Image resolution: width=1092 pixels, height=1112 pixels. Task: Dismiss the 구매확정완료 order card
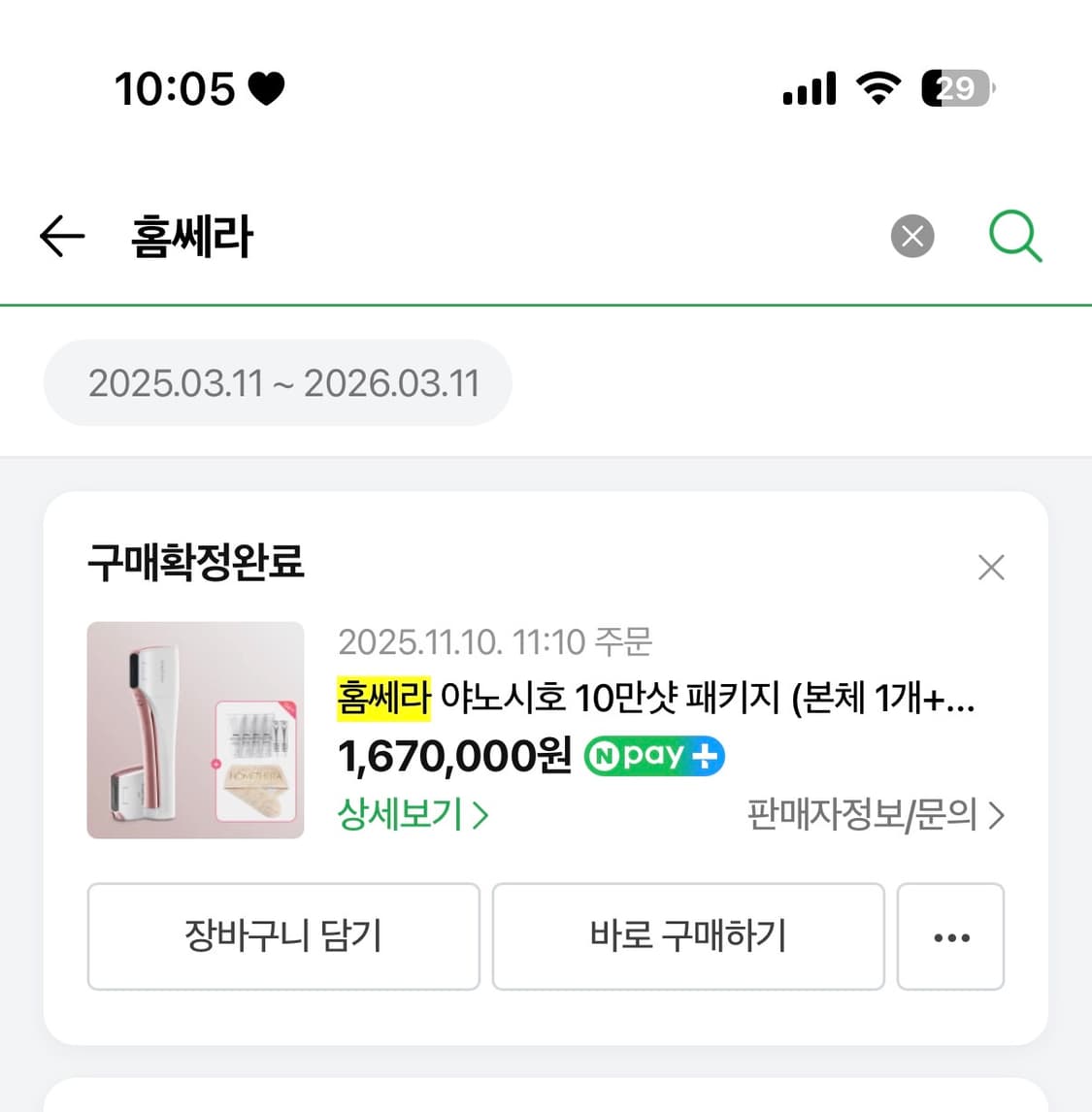(990, 567)
